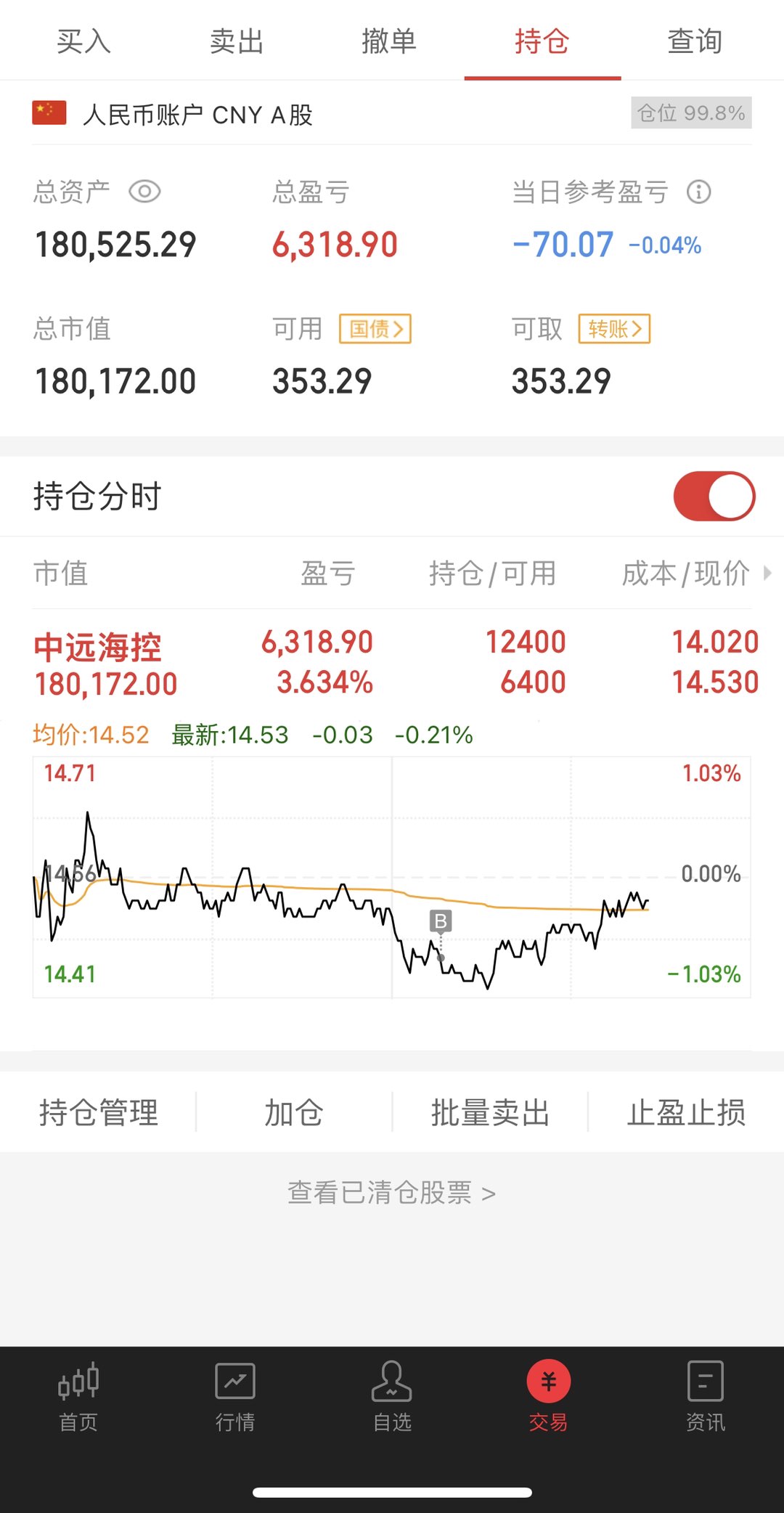Hide the 总资产 amount with the eye icon
Viewport: 784px width, 1513px height.
tap(145, 191)
